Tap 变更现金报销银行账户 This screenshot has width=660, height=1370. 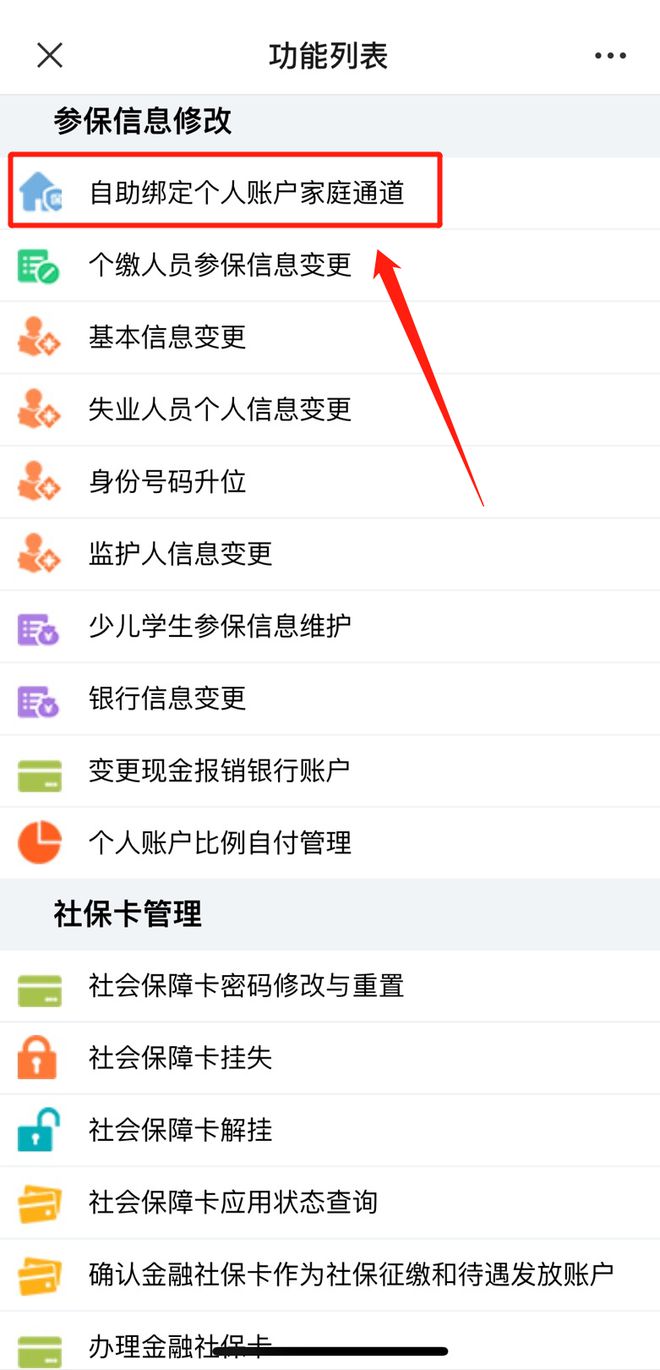point(220,771)
